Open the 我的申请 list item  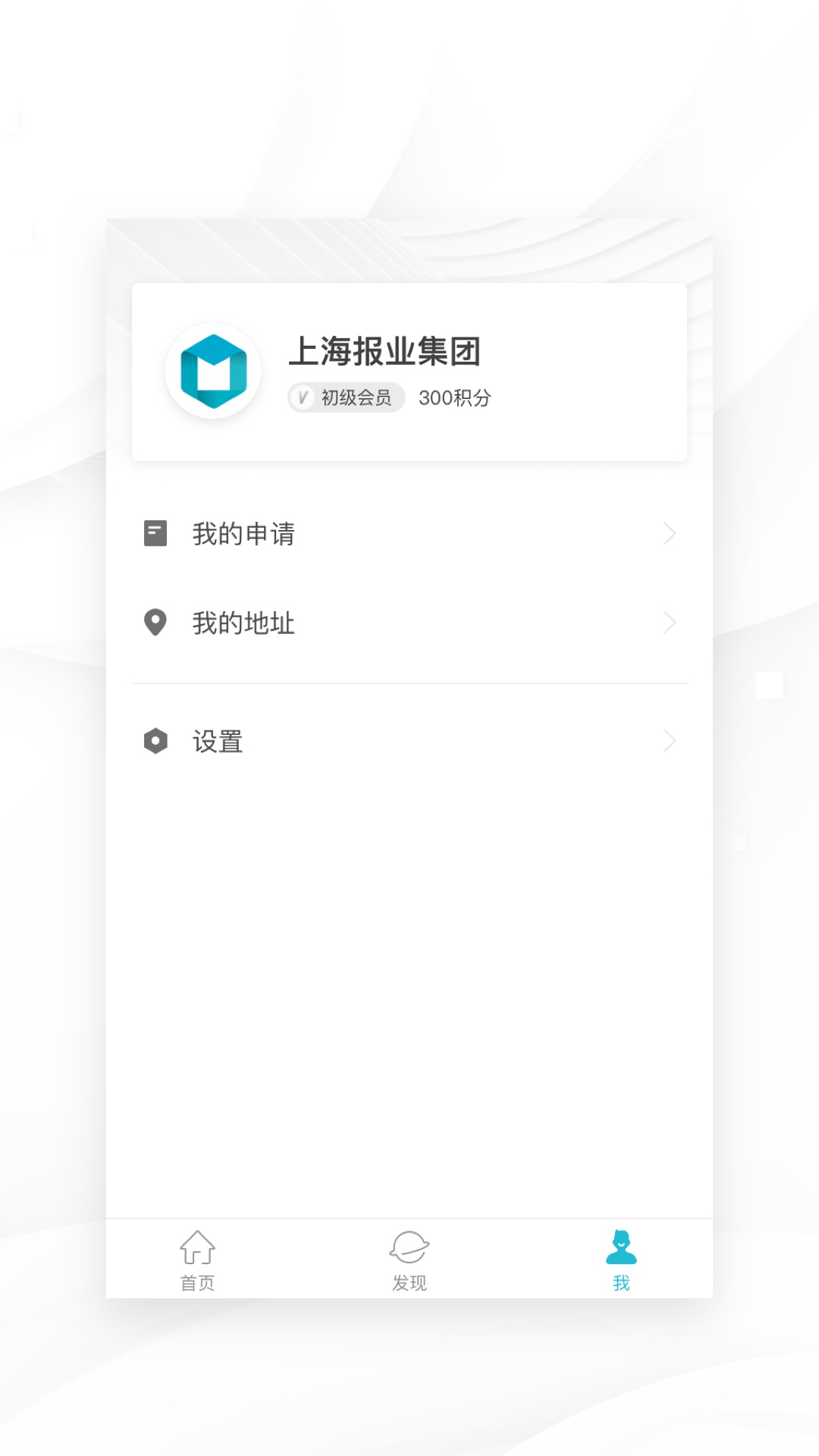(x=409, y=533)
